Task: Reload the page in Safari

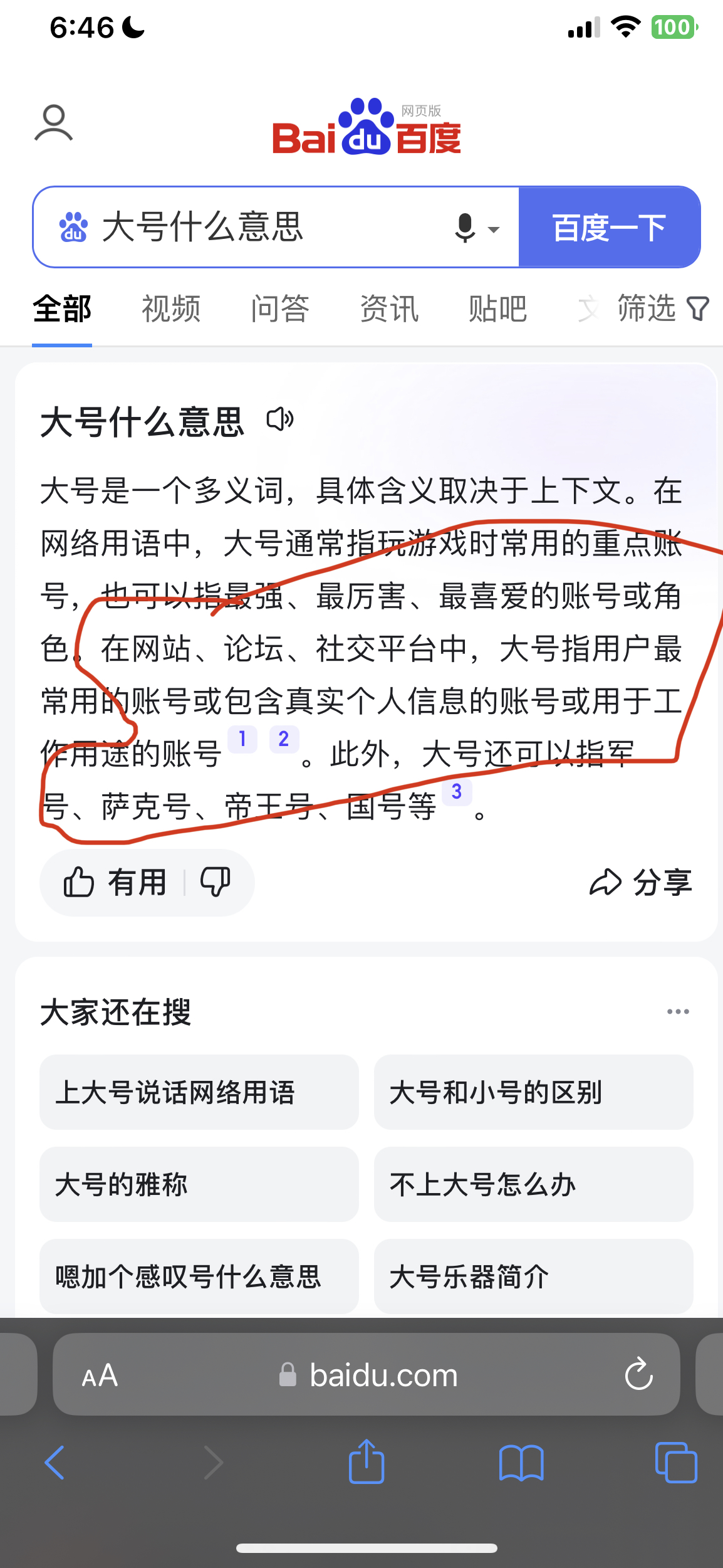Action: click(638, 1374)
